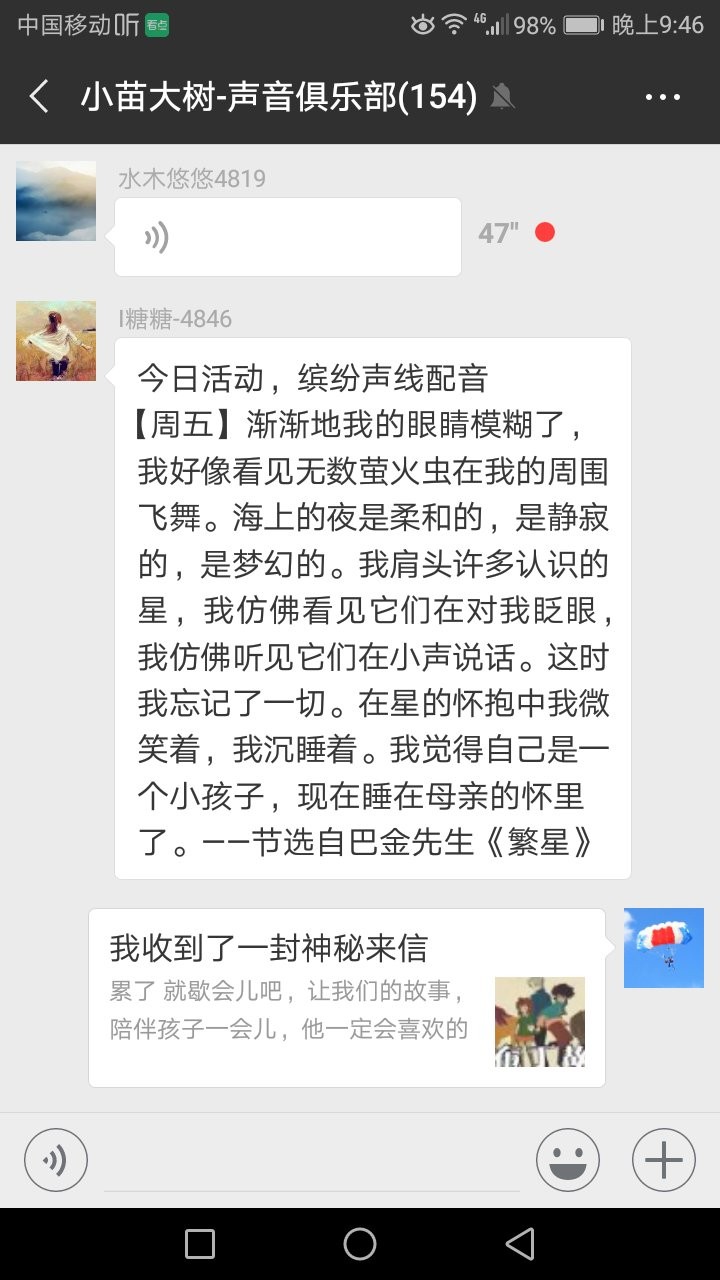The image size is (720, 1280).
Task: Open the group chat overflow menu
Action: [x=662, y=97]
